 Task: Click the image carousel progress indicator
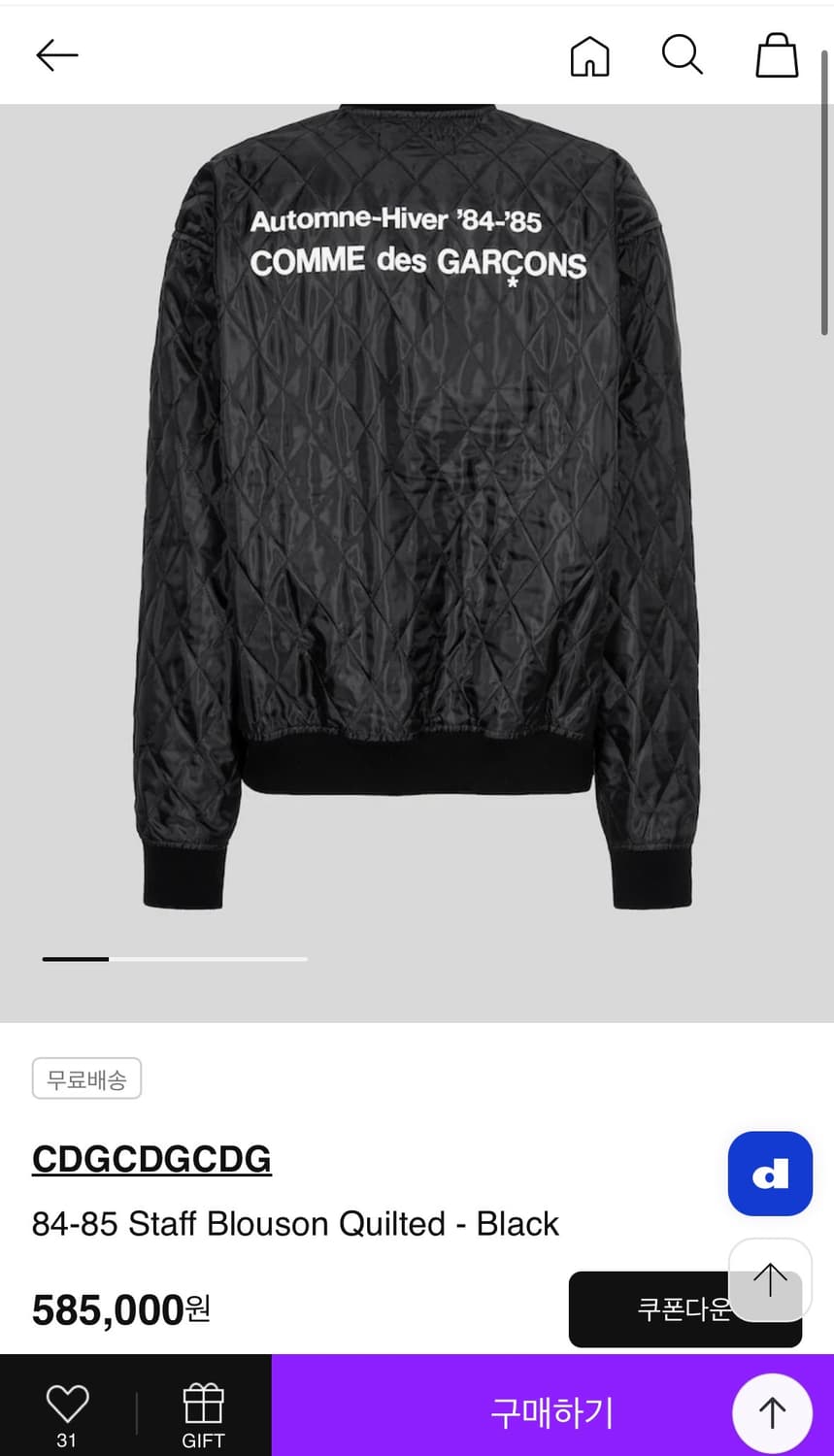click(175, 959)
